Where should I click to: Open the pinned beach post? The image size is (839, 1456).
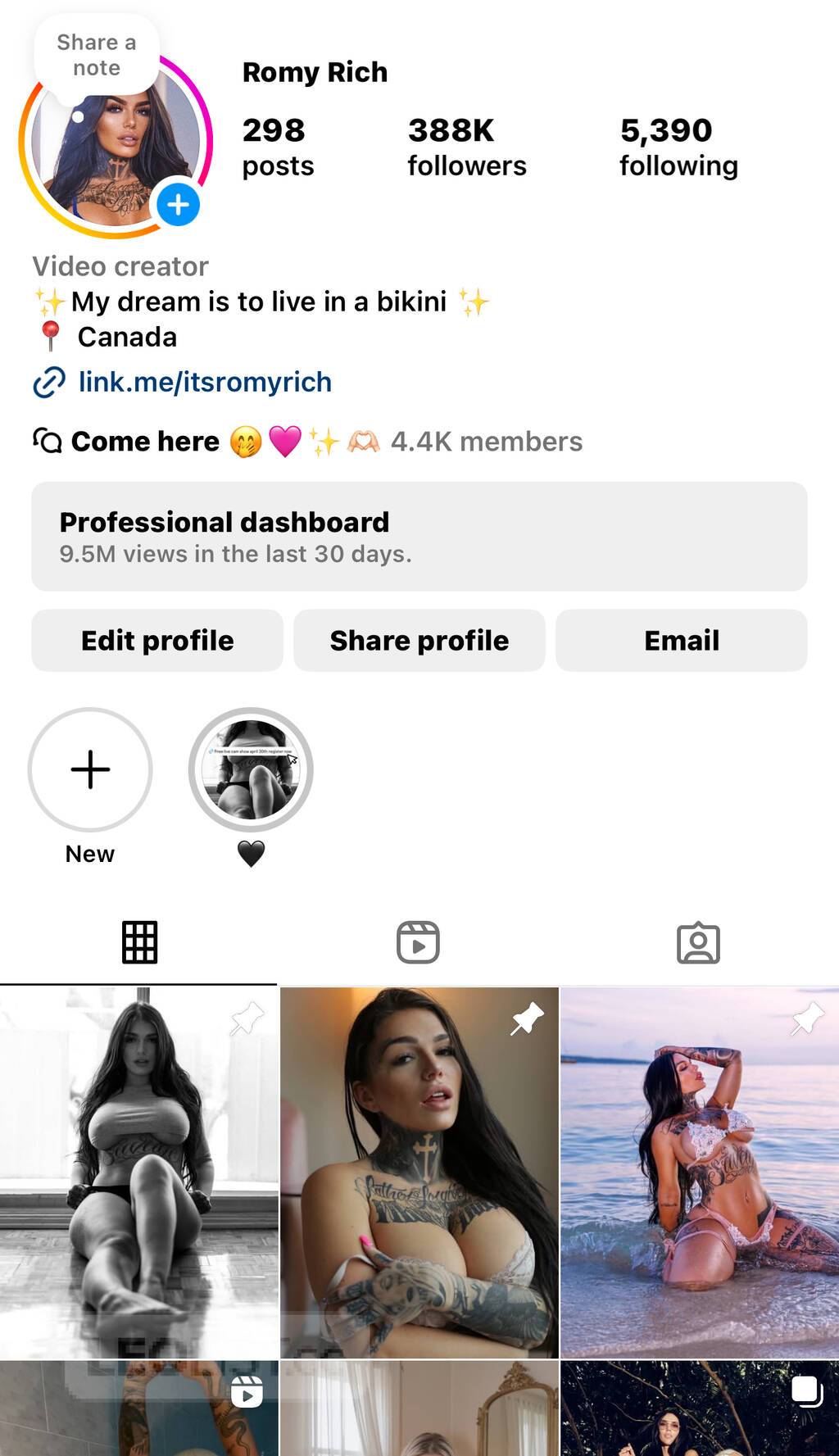[x=699, y=1172]
